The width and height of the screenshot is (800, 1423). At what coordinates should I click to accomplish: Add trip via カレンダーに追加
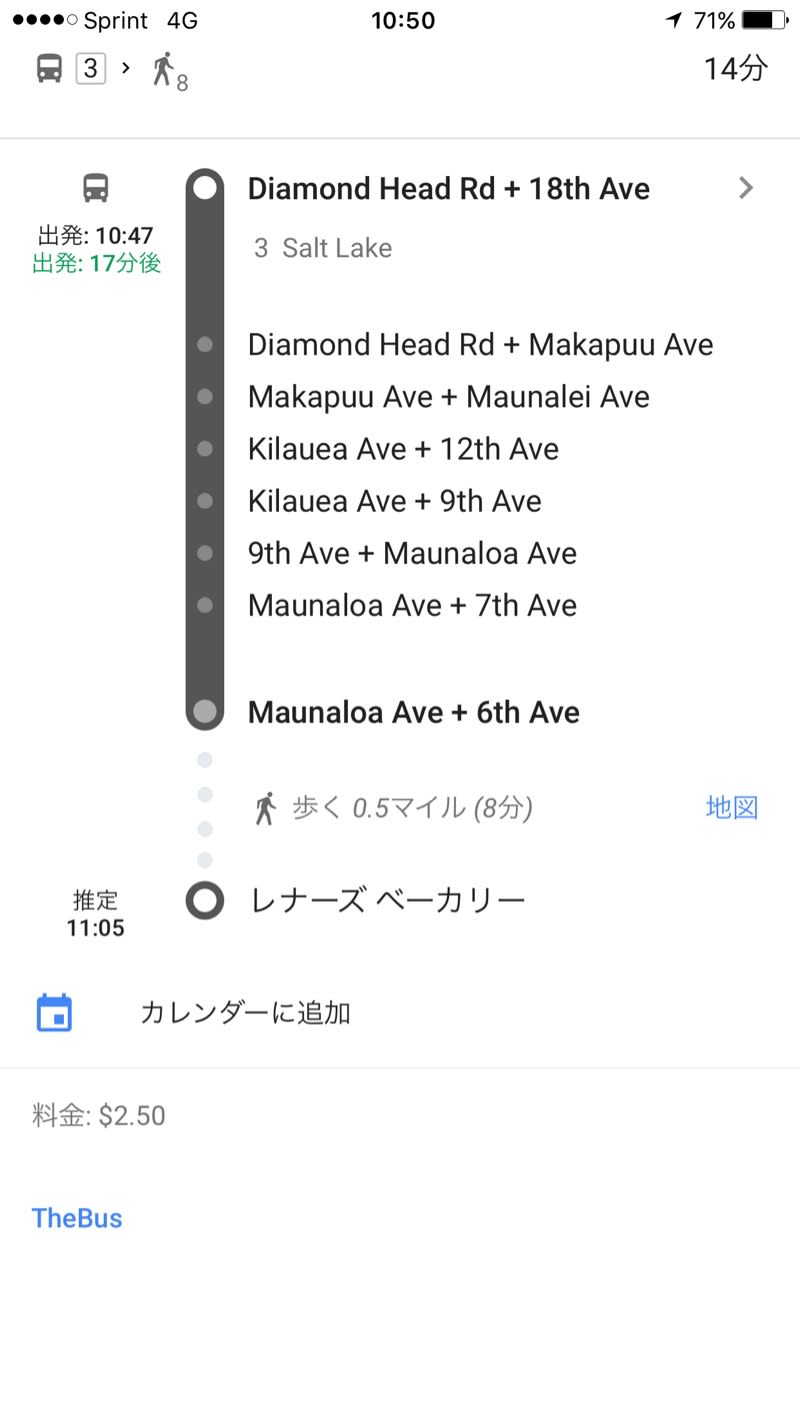tap(245, 1013)
